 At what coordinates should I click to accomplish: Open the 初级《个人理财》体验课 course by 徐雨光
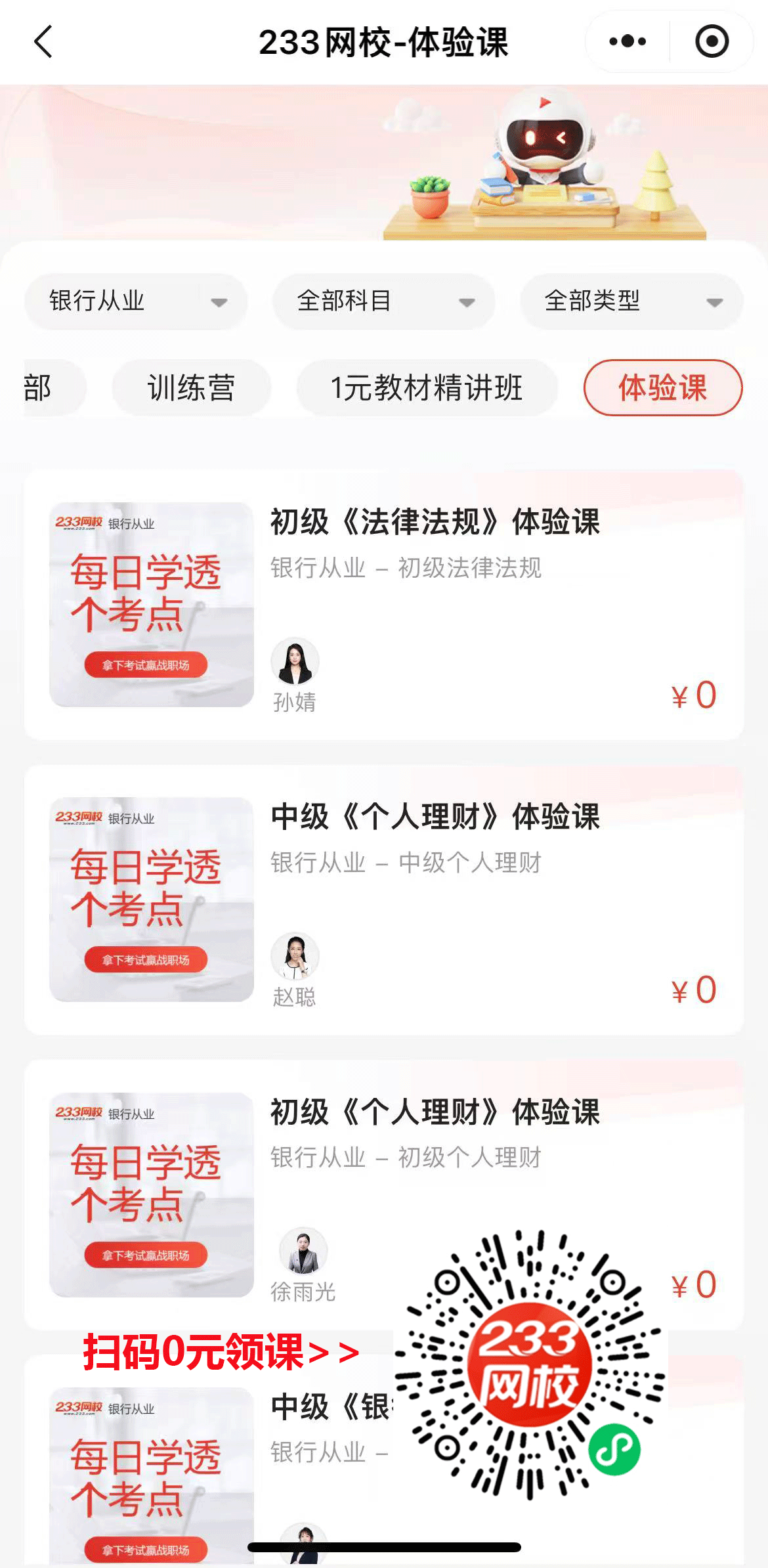pyautogui.click(x=435, y=1112)
